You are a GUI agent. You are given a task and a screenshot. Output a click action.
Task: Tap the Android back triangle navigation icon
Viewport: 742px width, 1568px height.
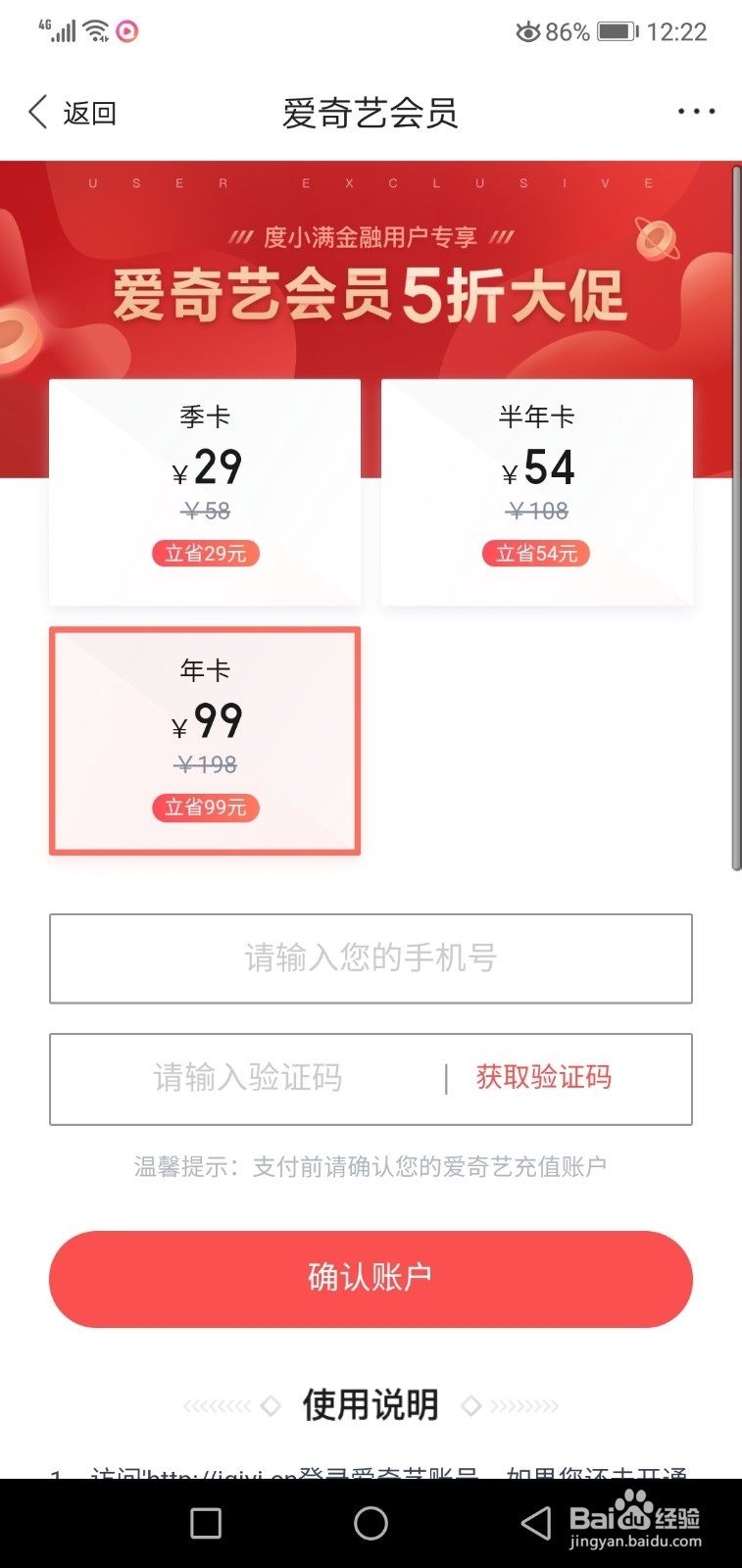(532, 1523)
